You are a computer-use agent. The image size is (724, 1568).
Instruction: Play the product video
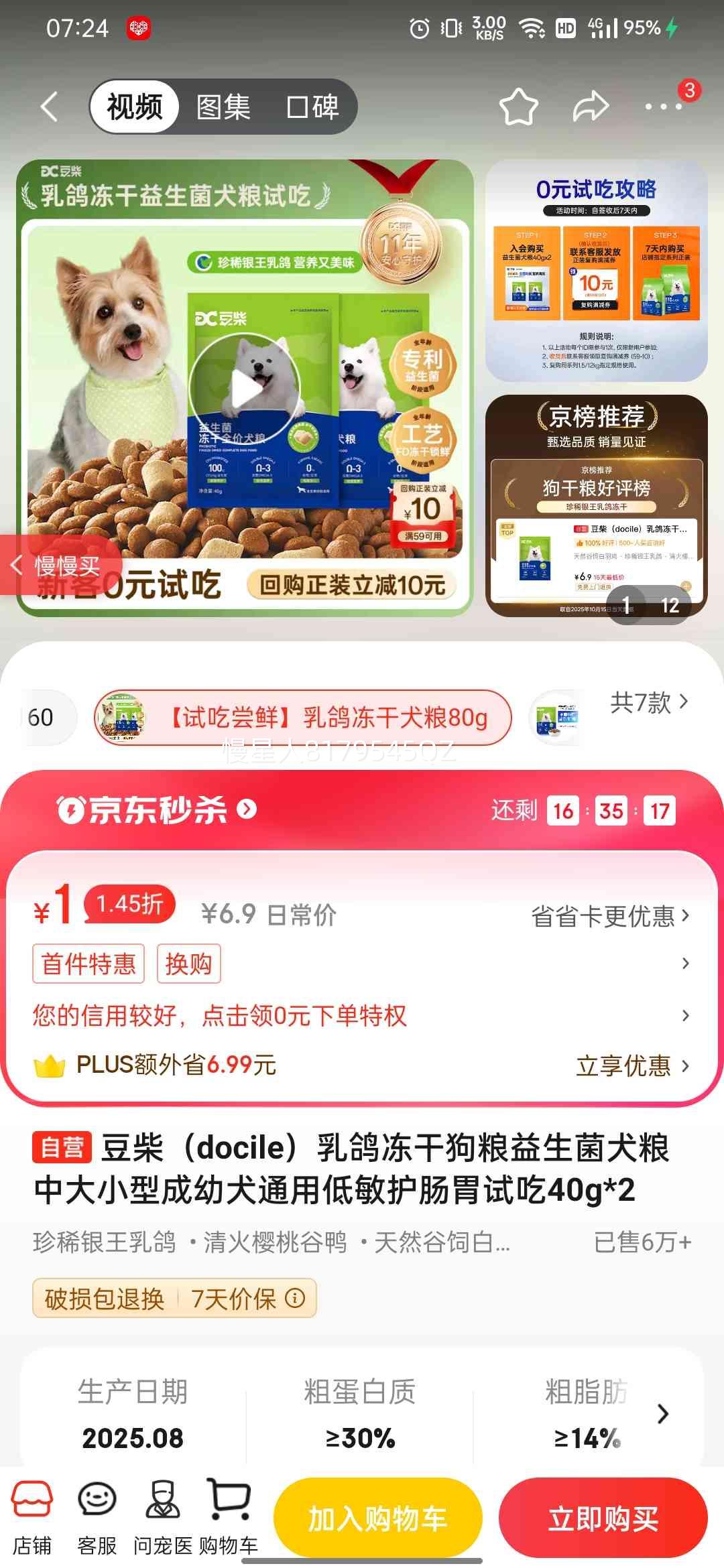pos(248,387)
